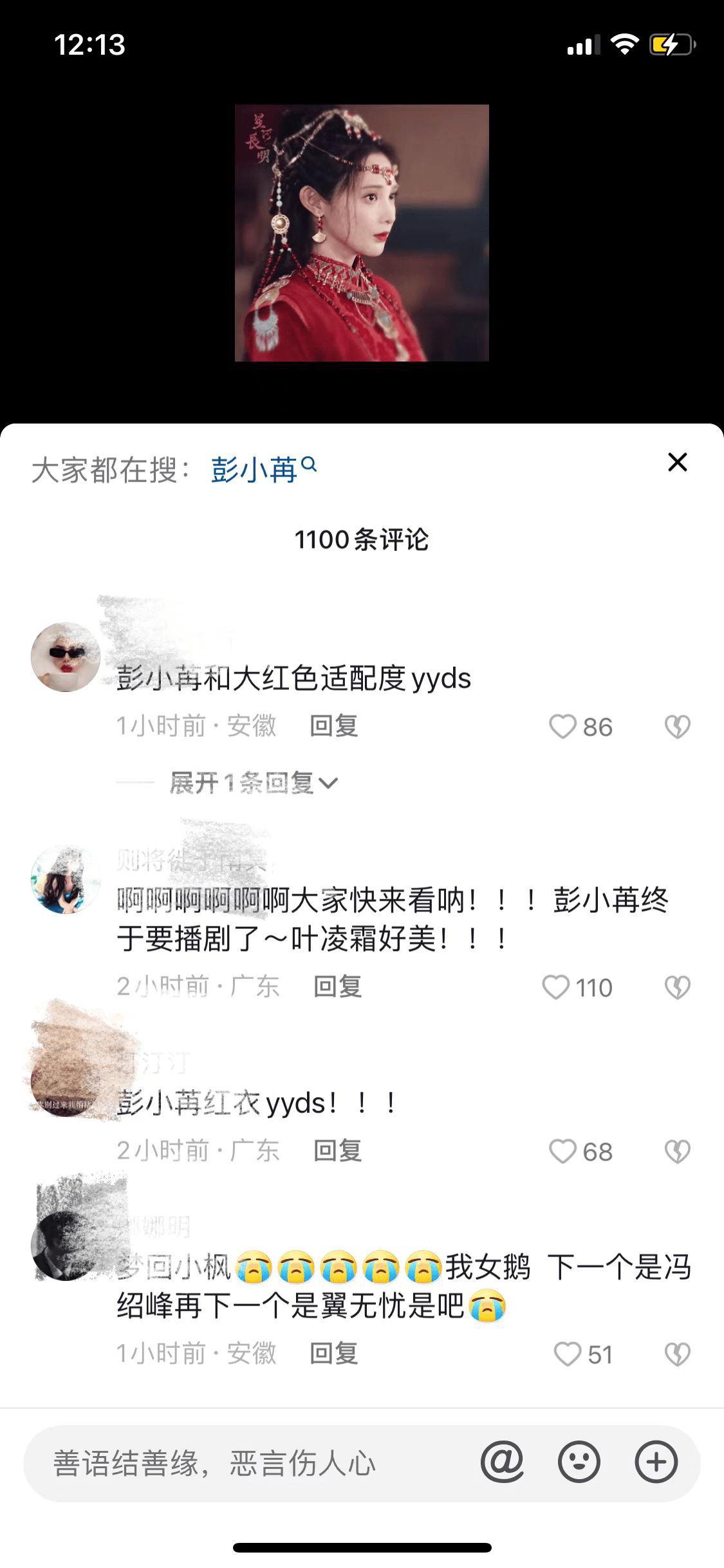Like the 红衣 yyds comment

click(x=562, y=1152)
